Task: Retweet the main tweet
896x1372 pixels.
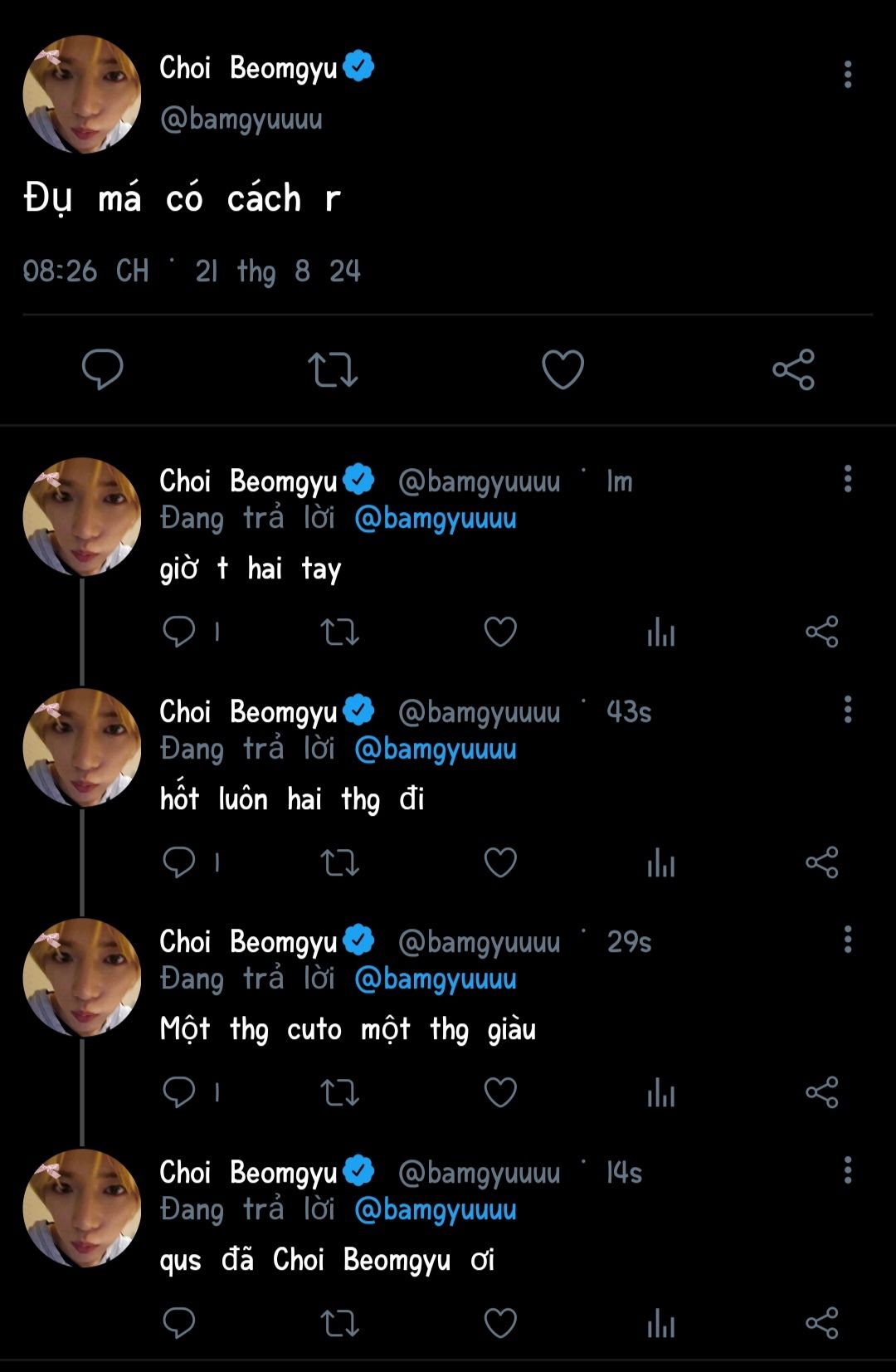Action: pos(333,370)
